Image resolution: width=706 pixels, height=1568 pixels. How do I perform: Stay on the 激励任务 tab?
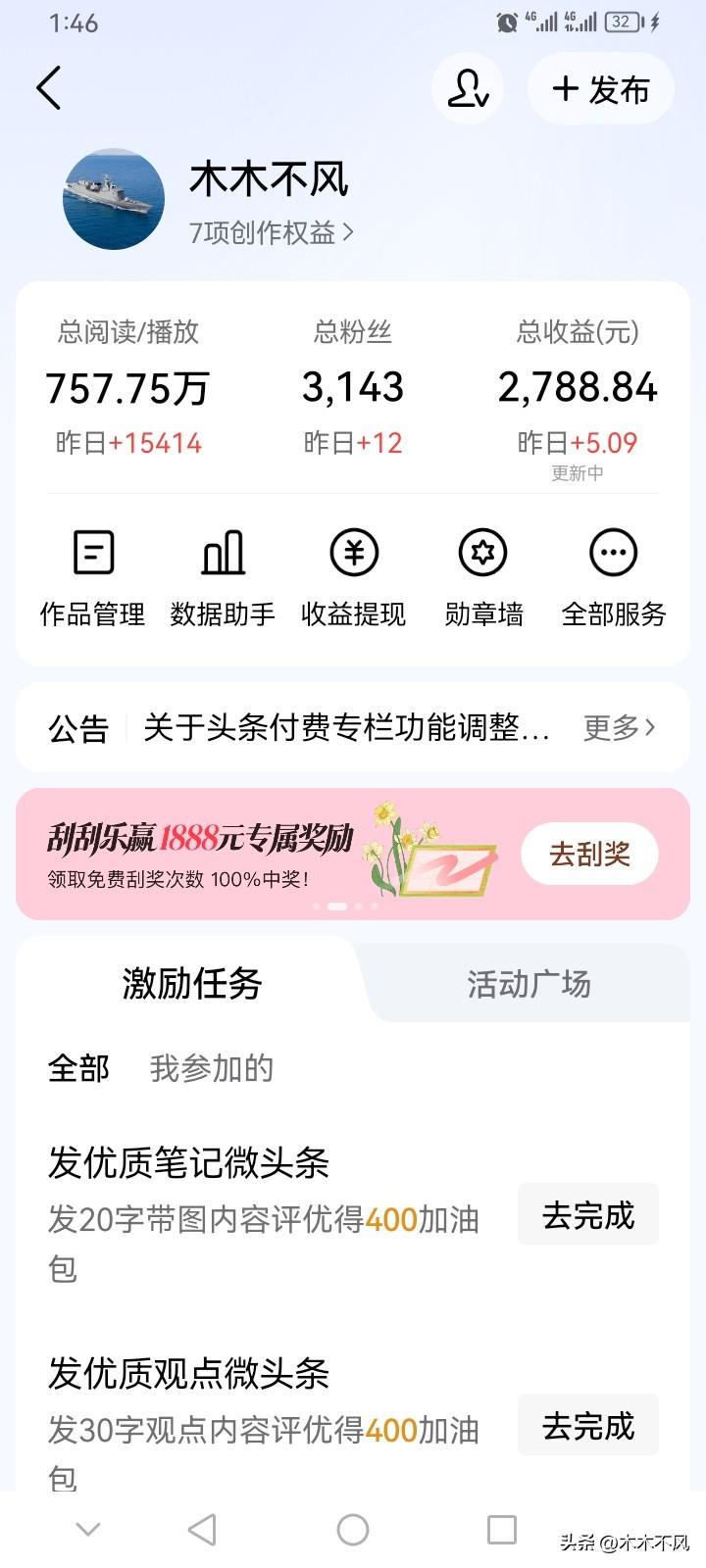point(189,985)
